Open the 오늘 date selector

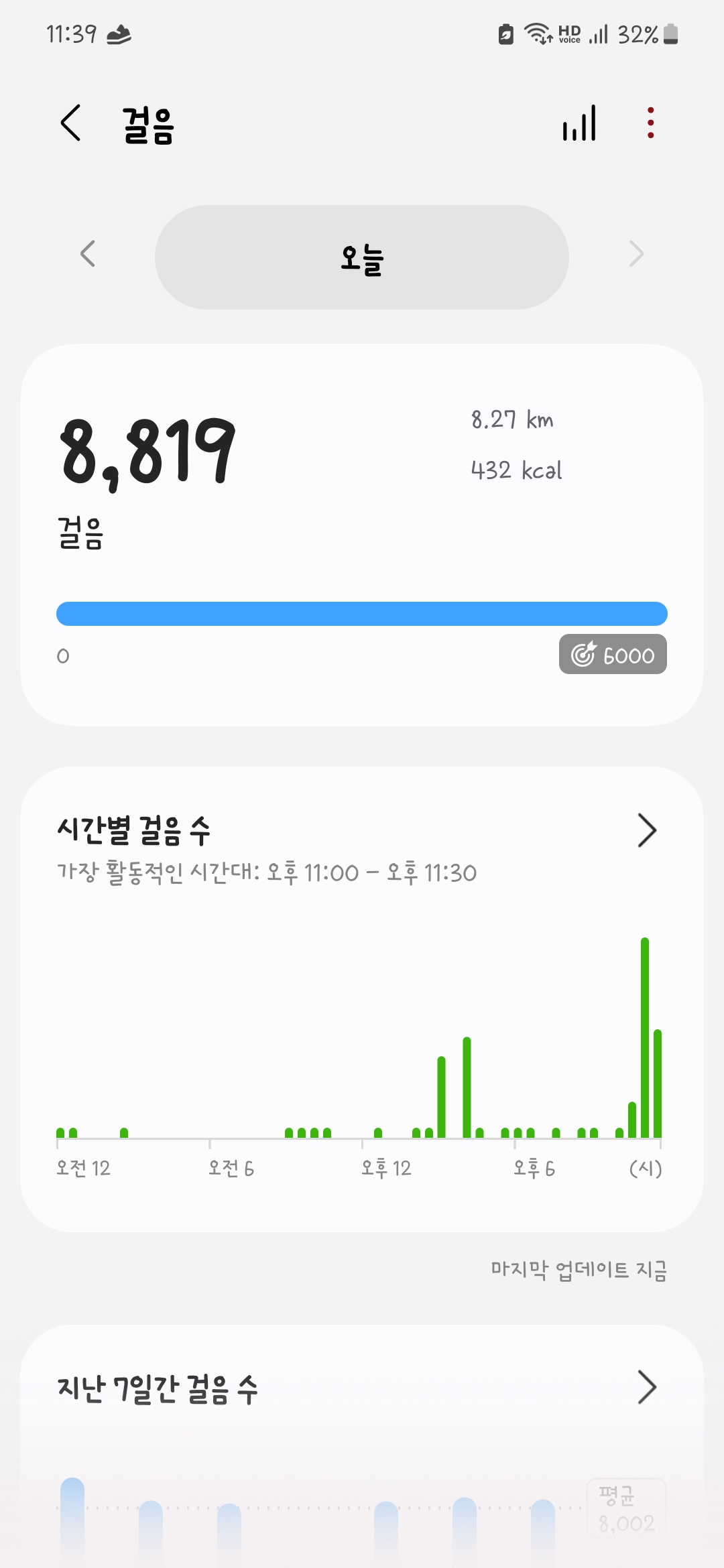pyautogui.click(x=362, y=257)
